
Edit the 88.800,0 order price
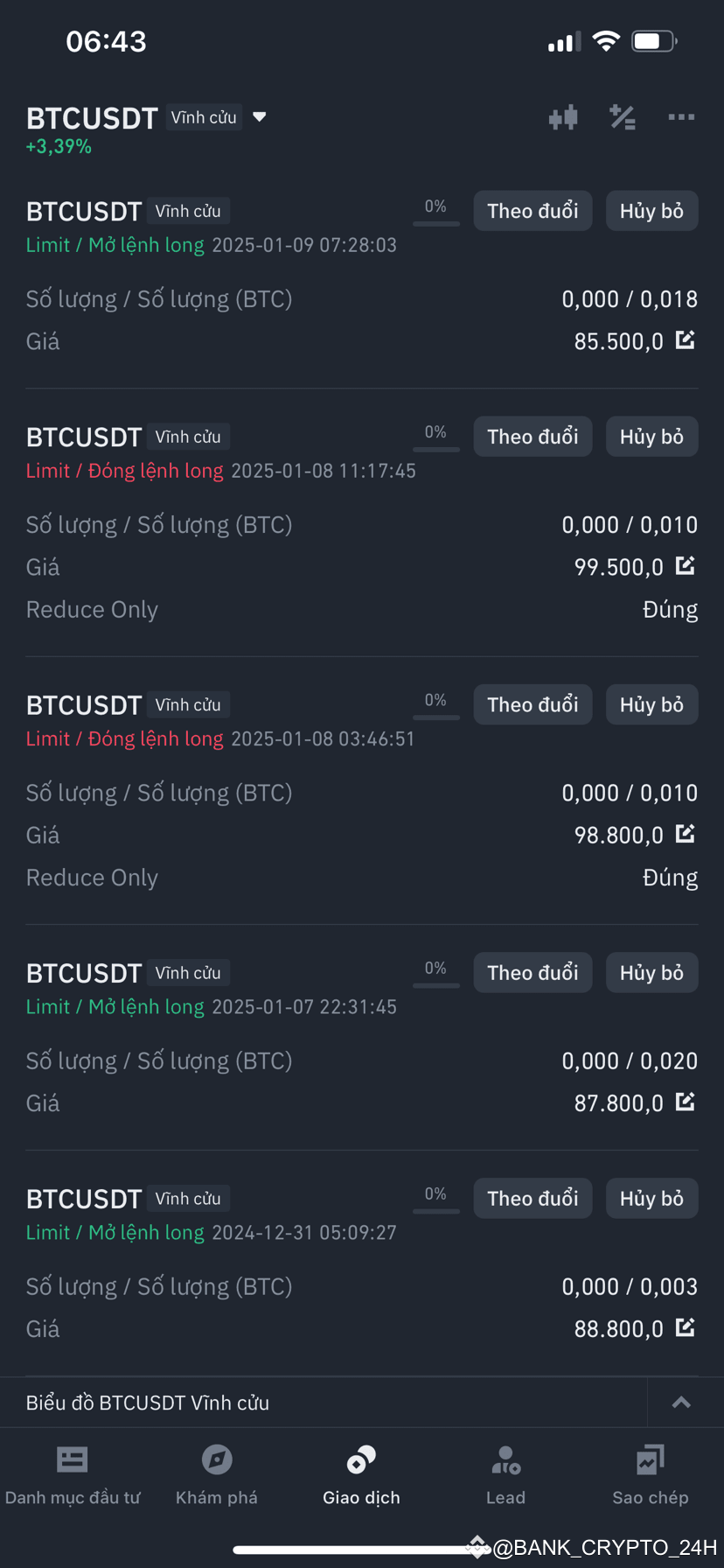click(685, 1327)
